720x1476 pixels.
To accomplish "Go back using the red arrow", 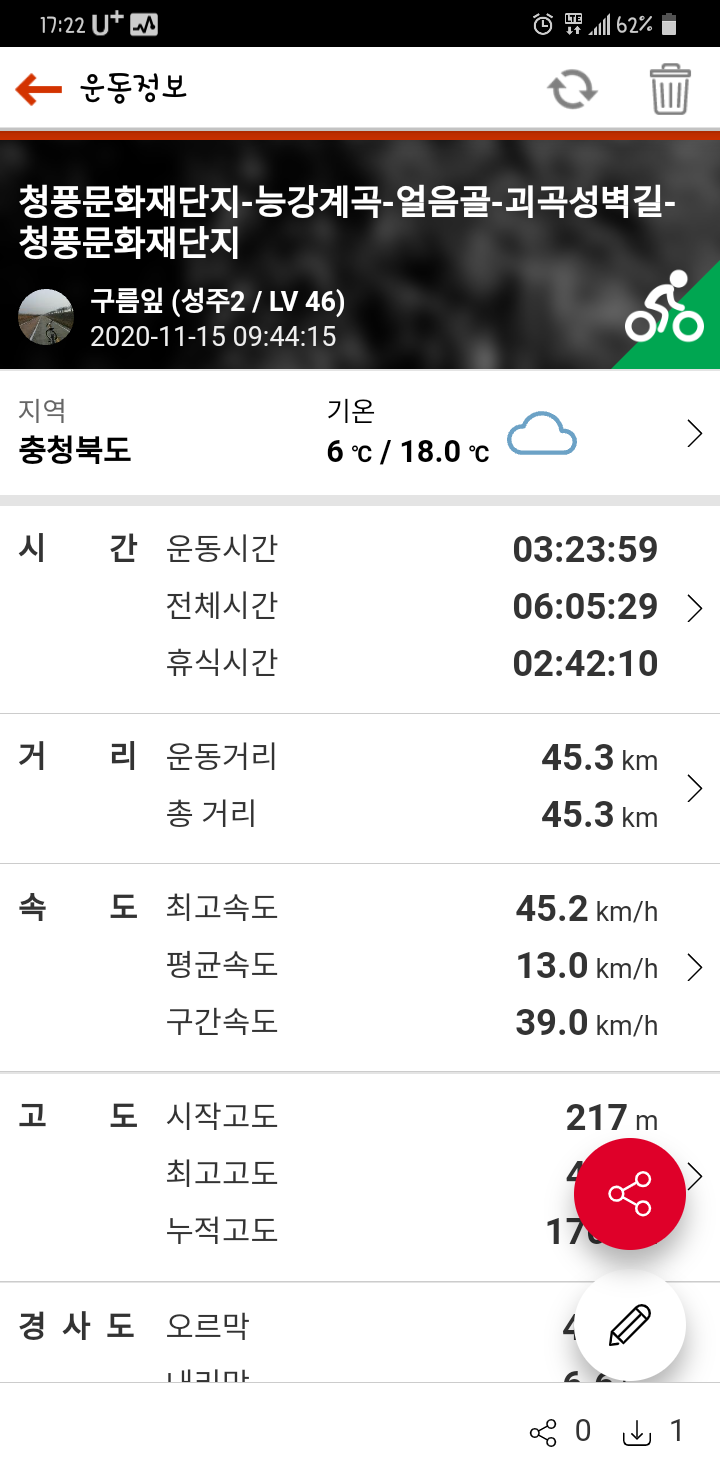I will 39,89.
